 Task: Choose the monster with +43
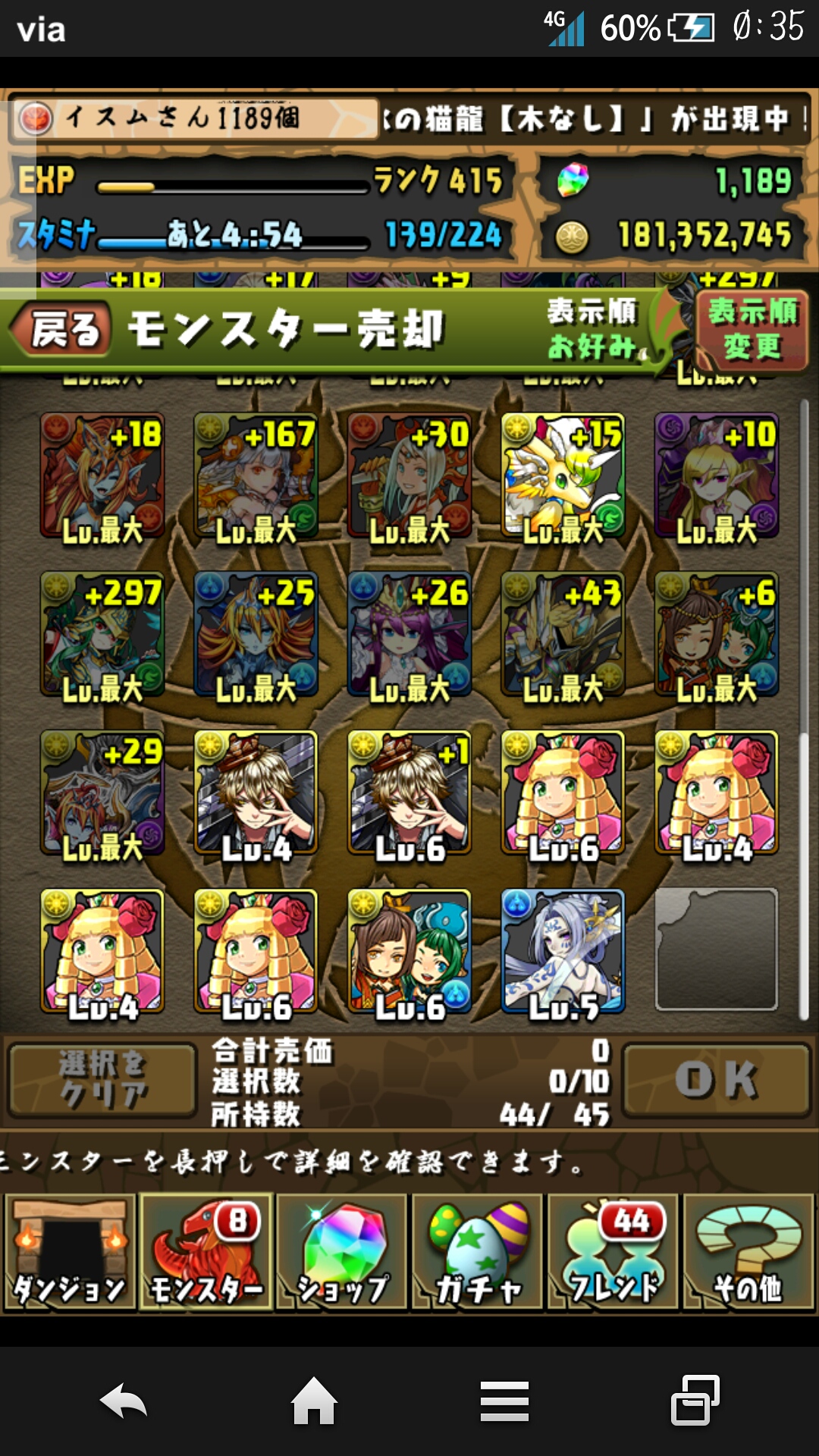tap(563, 635)
